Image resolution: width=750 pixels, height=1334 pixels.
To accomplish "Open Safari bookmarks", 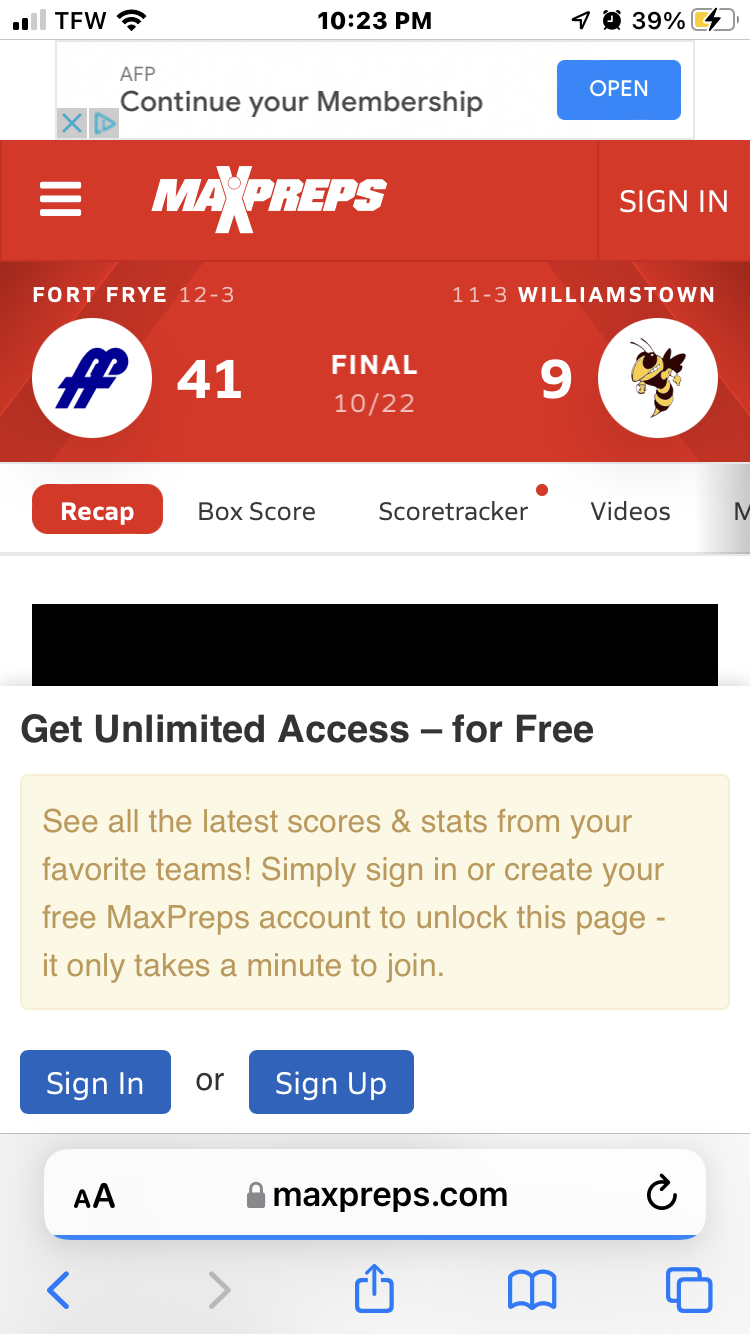I will pos(532,1290).
